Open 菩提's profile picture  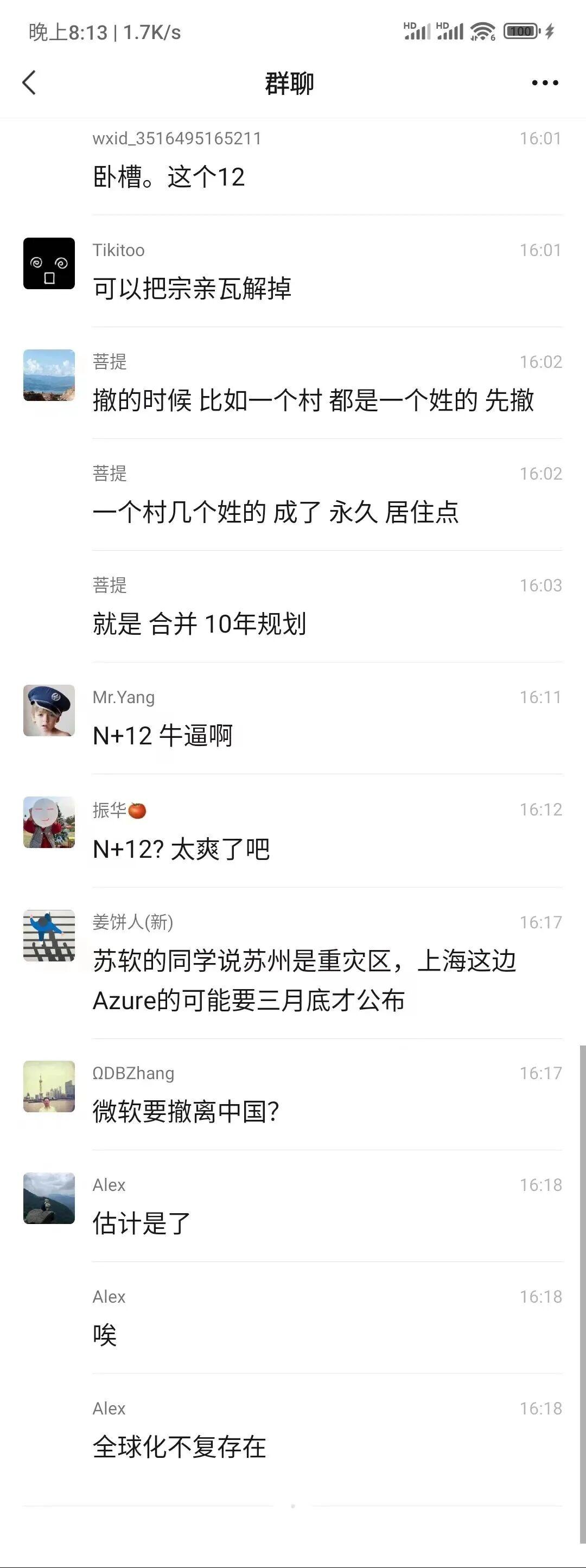point(49,375)
